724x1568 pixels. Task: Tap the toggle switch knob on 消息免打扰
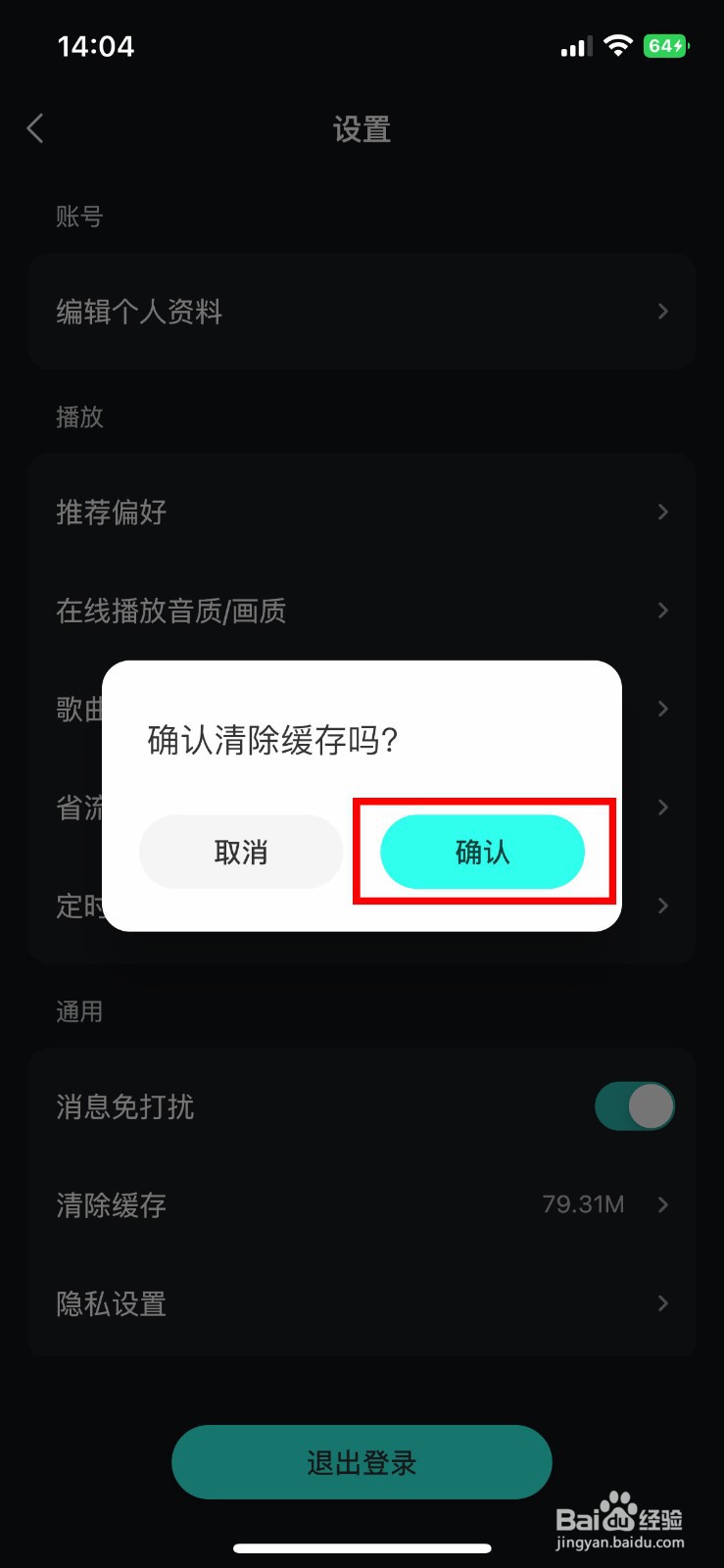coord(648,1105)
